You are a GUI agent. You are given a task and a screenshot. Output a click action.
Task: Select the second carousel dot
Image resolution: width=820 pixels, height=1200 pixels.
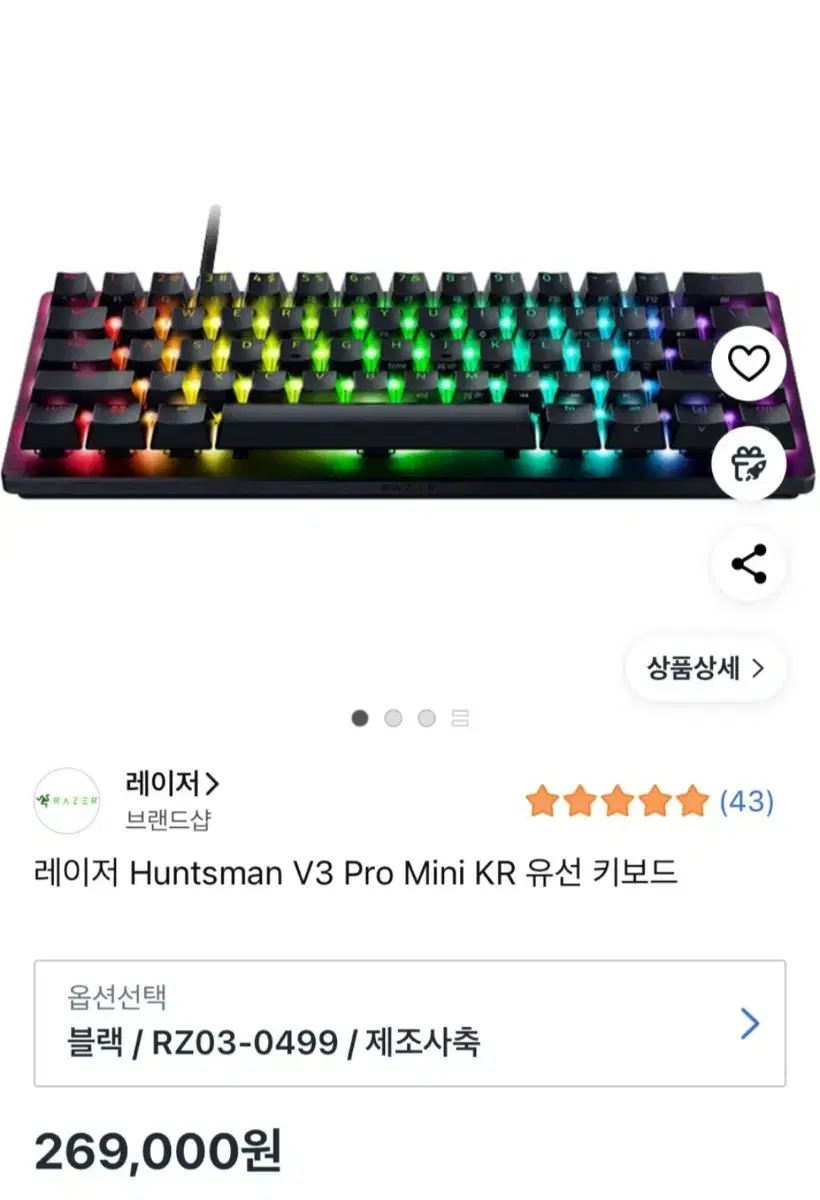pyautogui.click(x=394, y=718)
